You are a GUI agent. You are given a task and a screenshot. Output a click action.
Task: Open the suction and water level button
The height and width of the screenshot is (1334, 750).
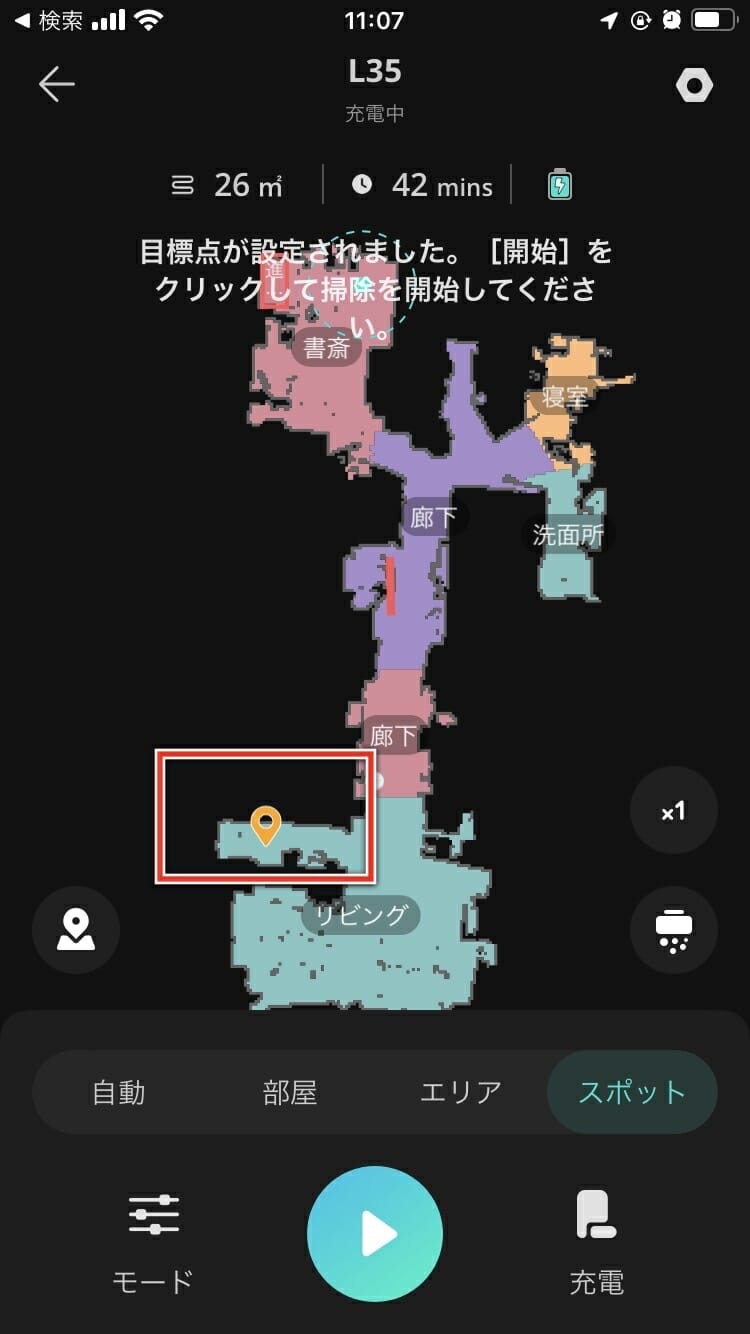click(673, 930)
